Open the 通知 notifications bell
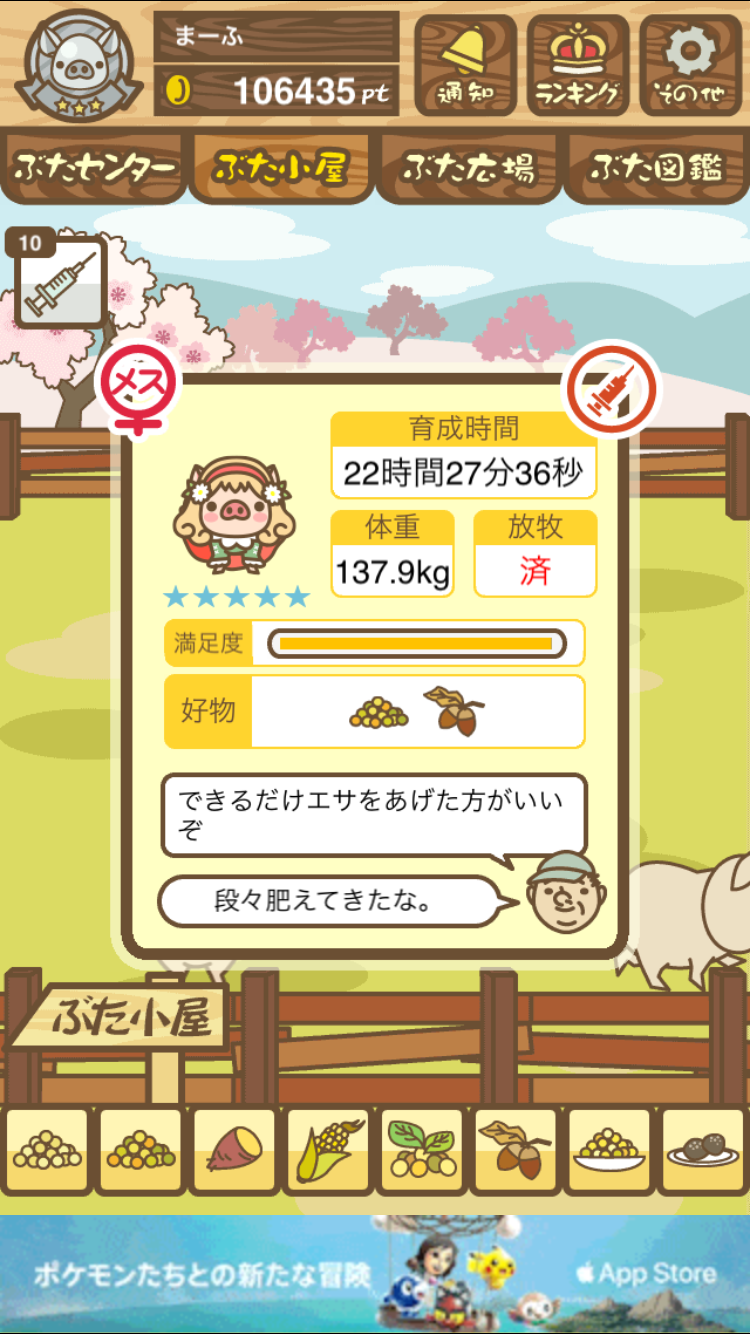This screenshot has height=1334, width=750. point(465,66)
